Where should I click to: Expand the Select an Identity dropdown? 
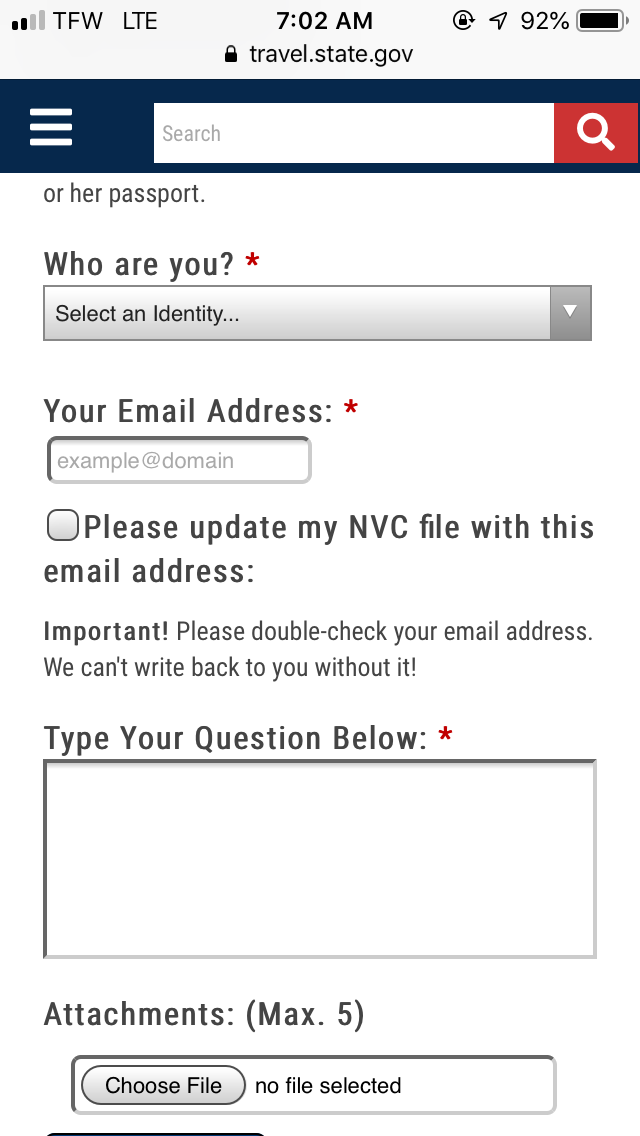[317, 313]
